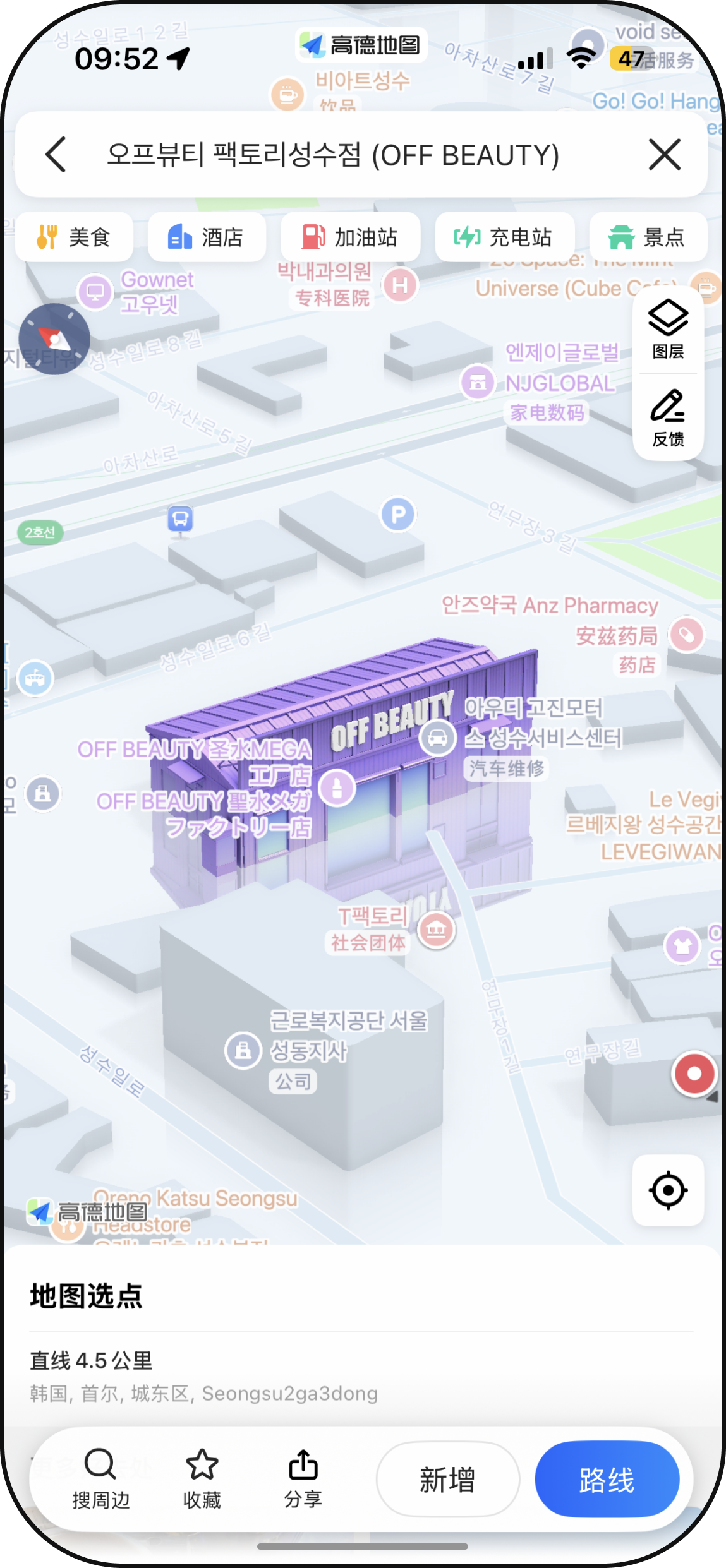Viewport: 726px width, 1568px height.
Task: Share this location via 分享
Action: click(x=303, y=1479)
